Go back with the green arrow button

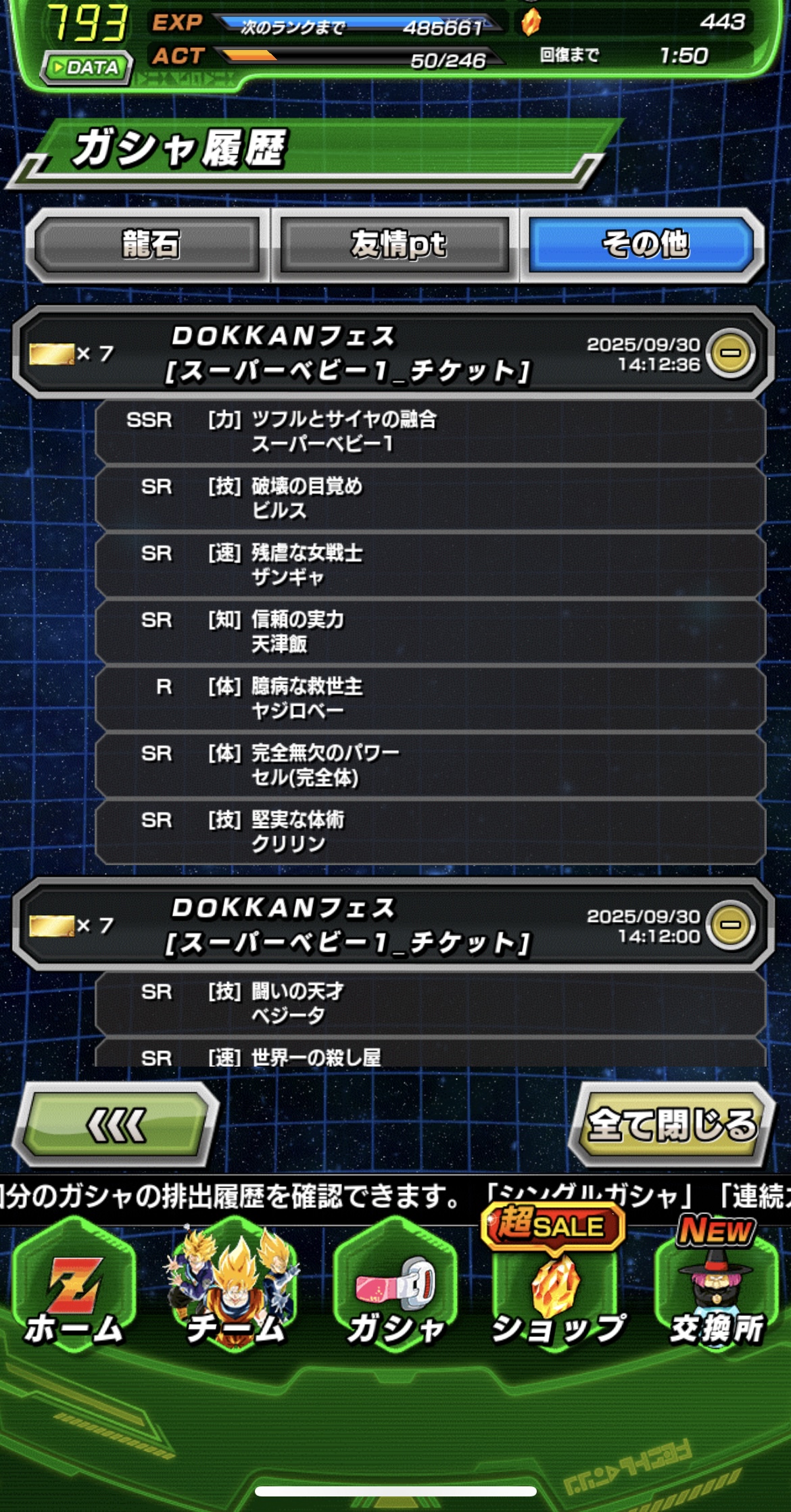[116, 1125]
